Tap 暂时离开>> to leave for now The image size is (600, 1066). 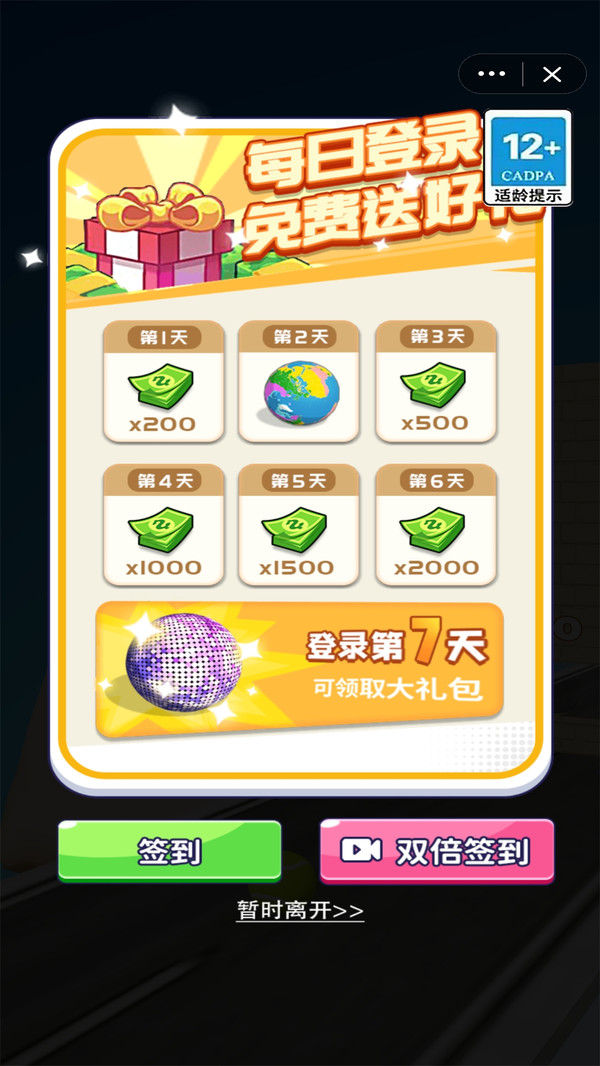coord(300,910)
